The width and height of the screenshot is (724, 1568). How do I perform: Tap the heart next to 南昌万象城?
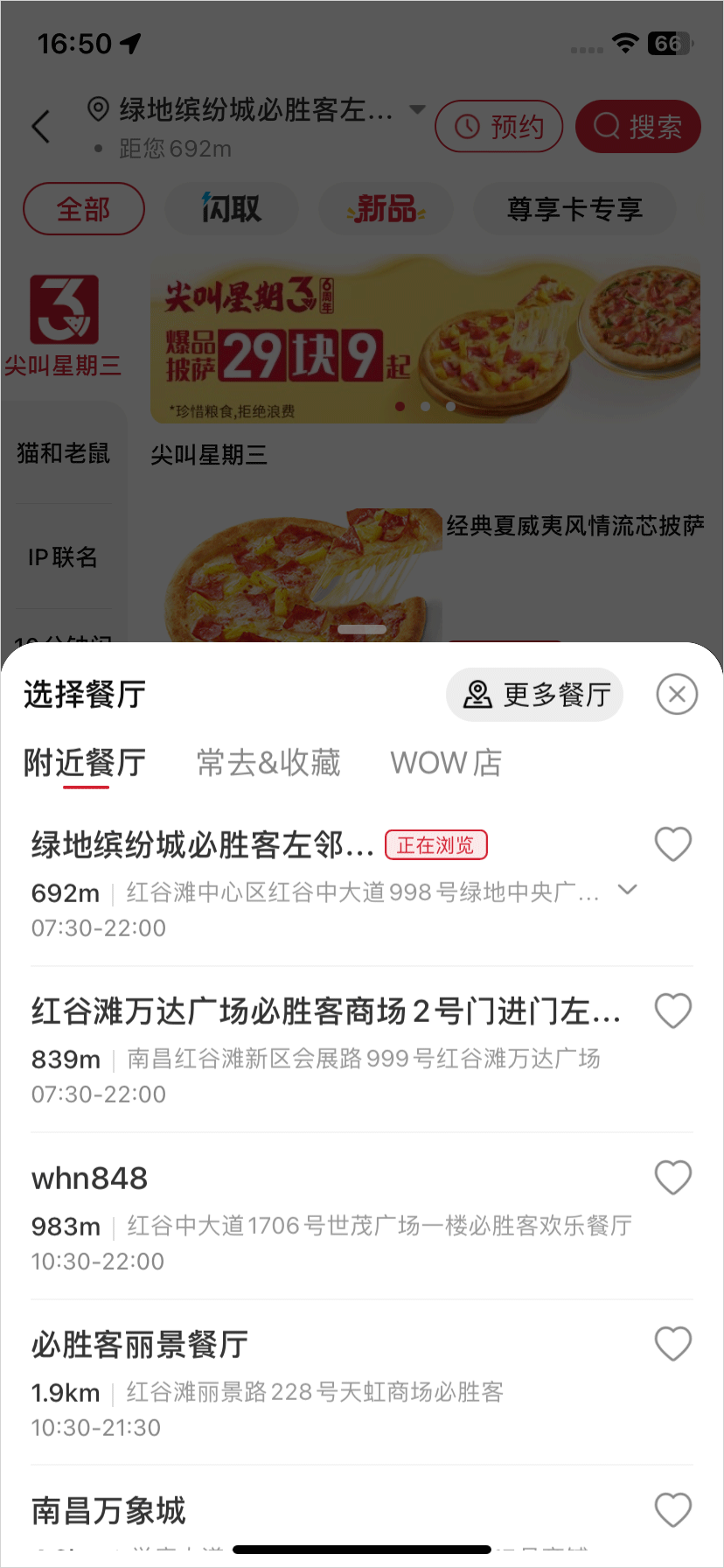click(x=673, y=1510)
